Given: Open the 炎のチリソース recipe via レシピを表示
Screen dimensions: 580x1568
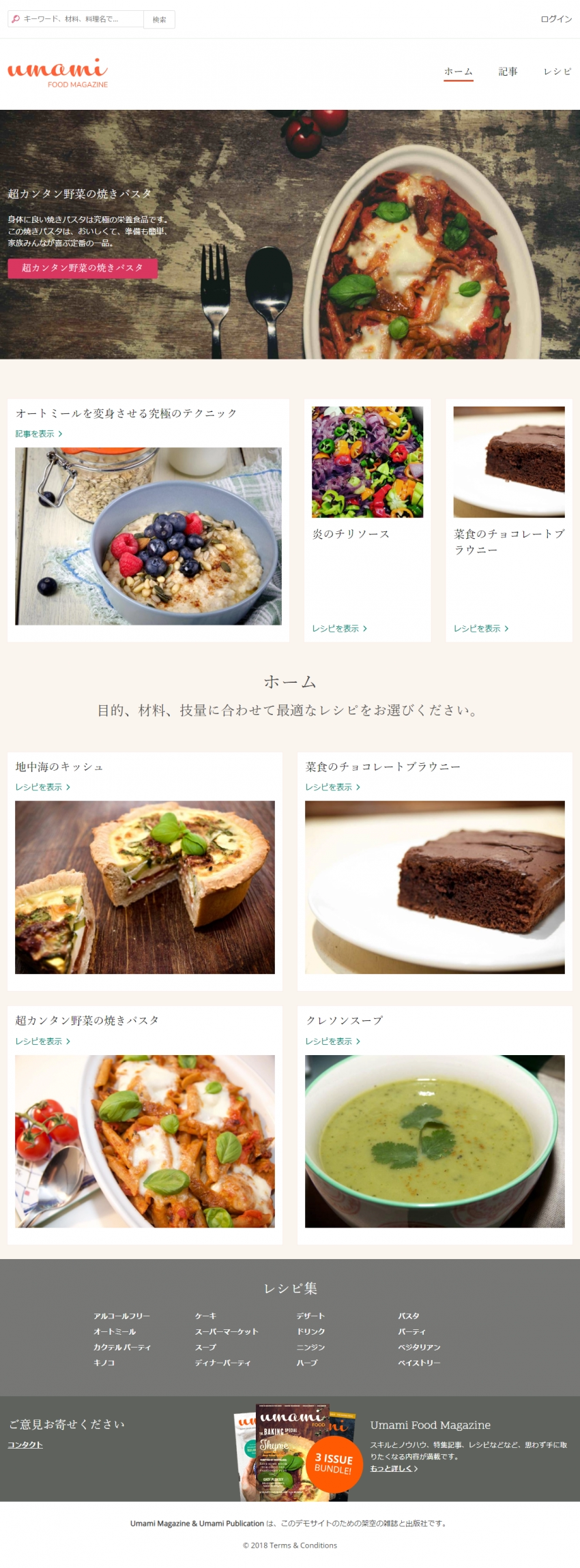Looking at the screenshot, I should pyautogui.click(x=338, y=628).
